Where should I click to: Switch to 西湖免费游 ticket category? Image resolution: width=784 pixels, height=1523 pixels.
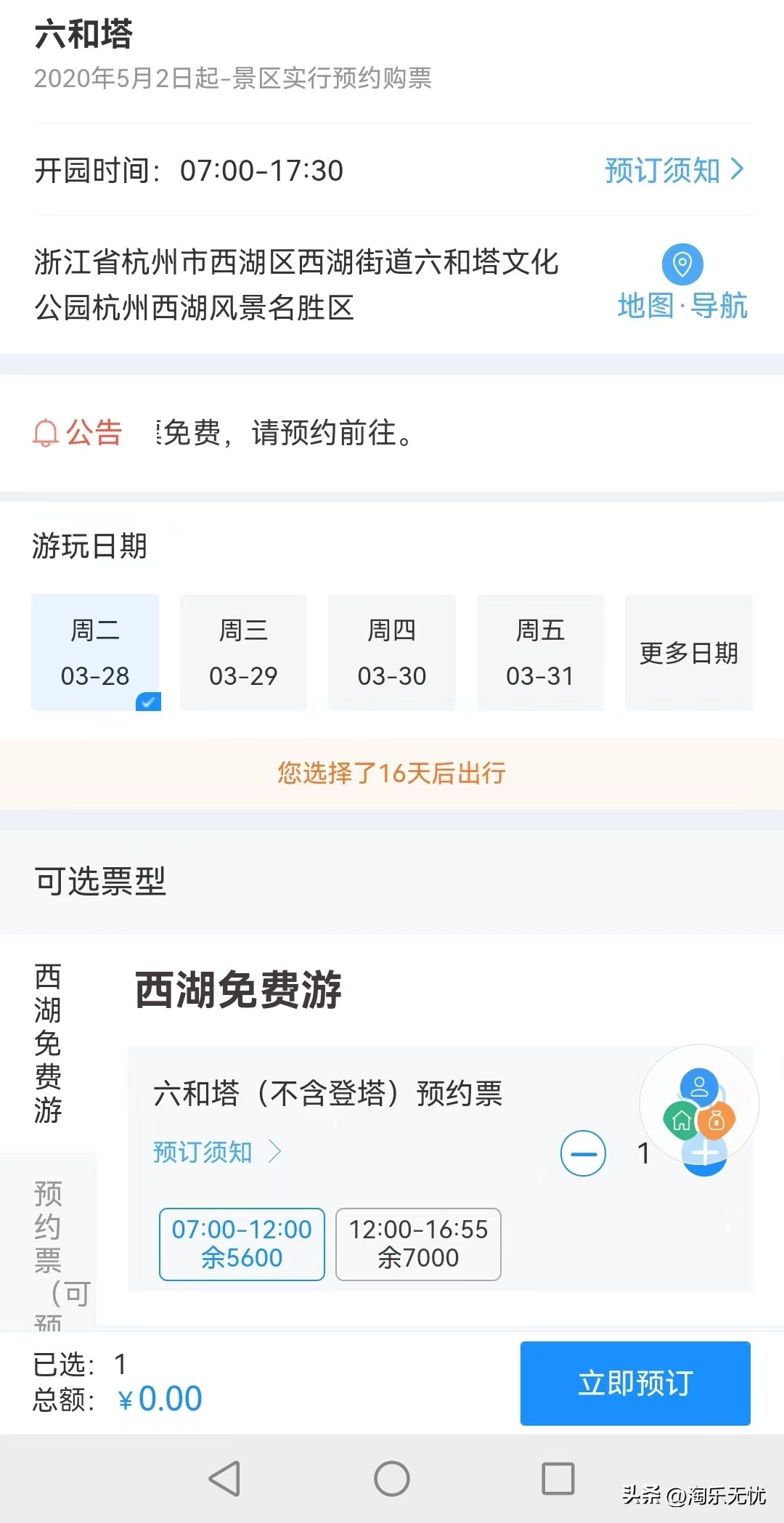[48, 1044]
